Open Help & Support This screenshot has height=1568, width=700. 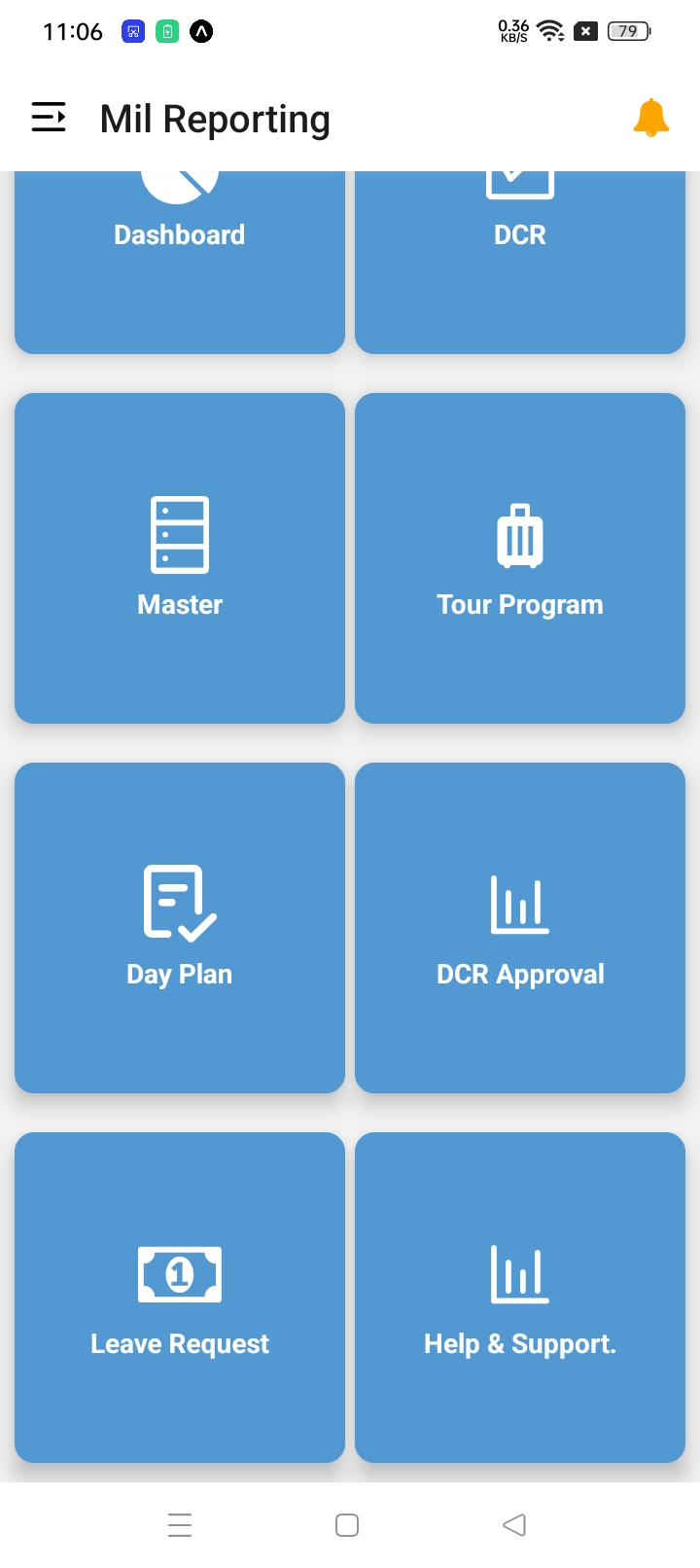[520, 1298]
